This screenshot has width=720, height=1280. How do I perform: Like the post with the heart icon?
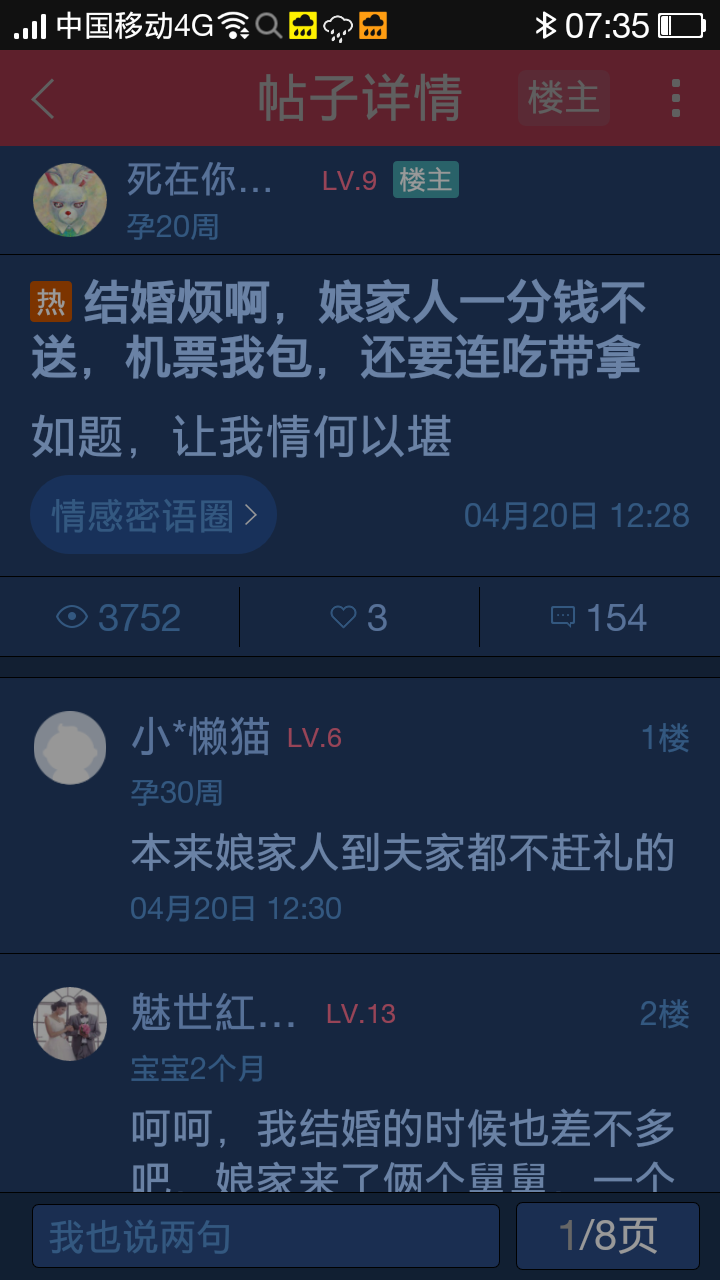[359, 617]
